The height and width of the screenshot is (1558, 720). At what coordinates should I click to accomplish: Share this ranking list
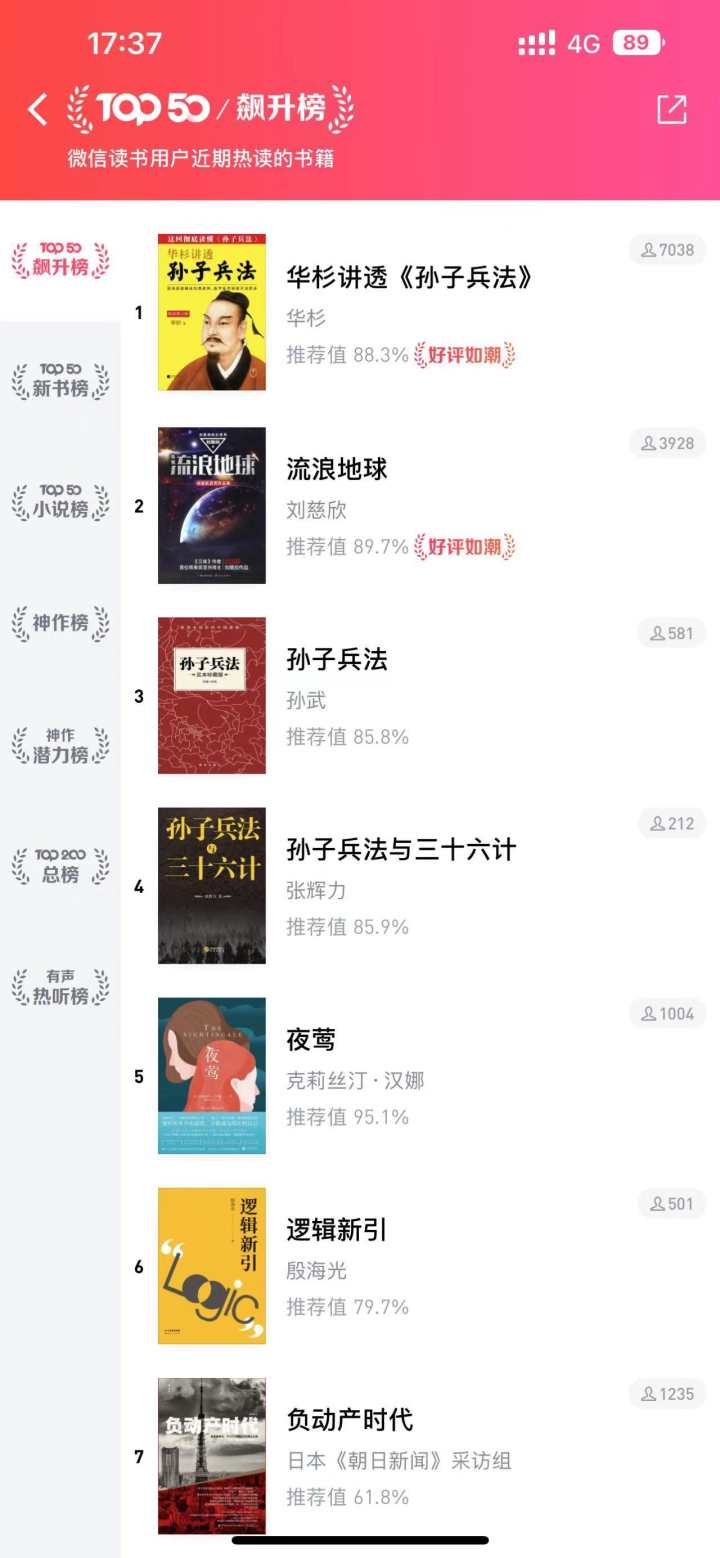(671, 109)
